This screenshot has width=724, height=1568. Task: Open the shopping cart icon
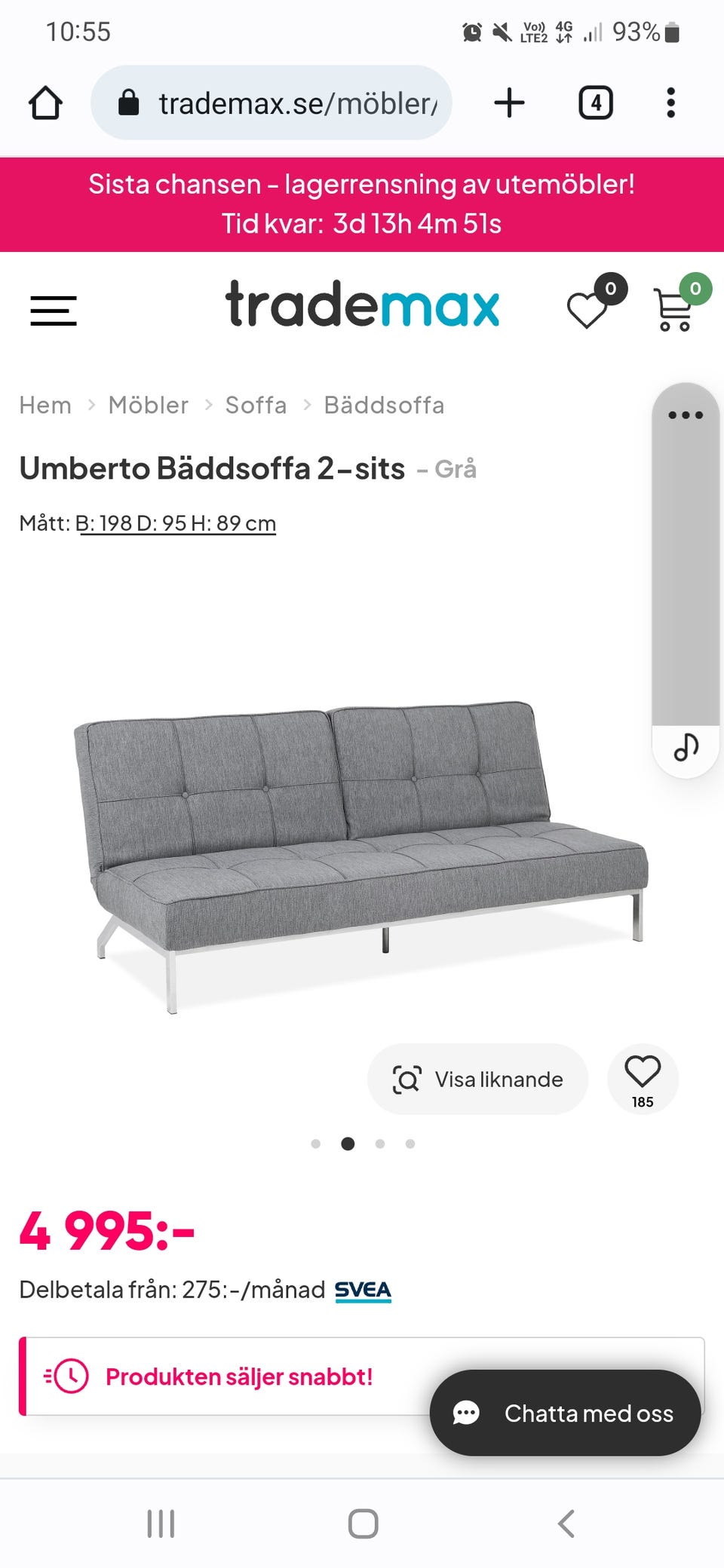click(675, 309)
